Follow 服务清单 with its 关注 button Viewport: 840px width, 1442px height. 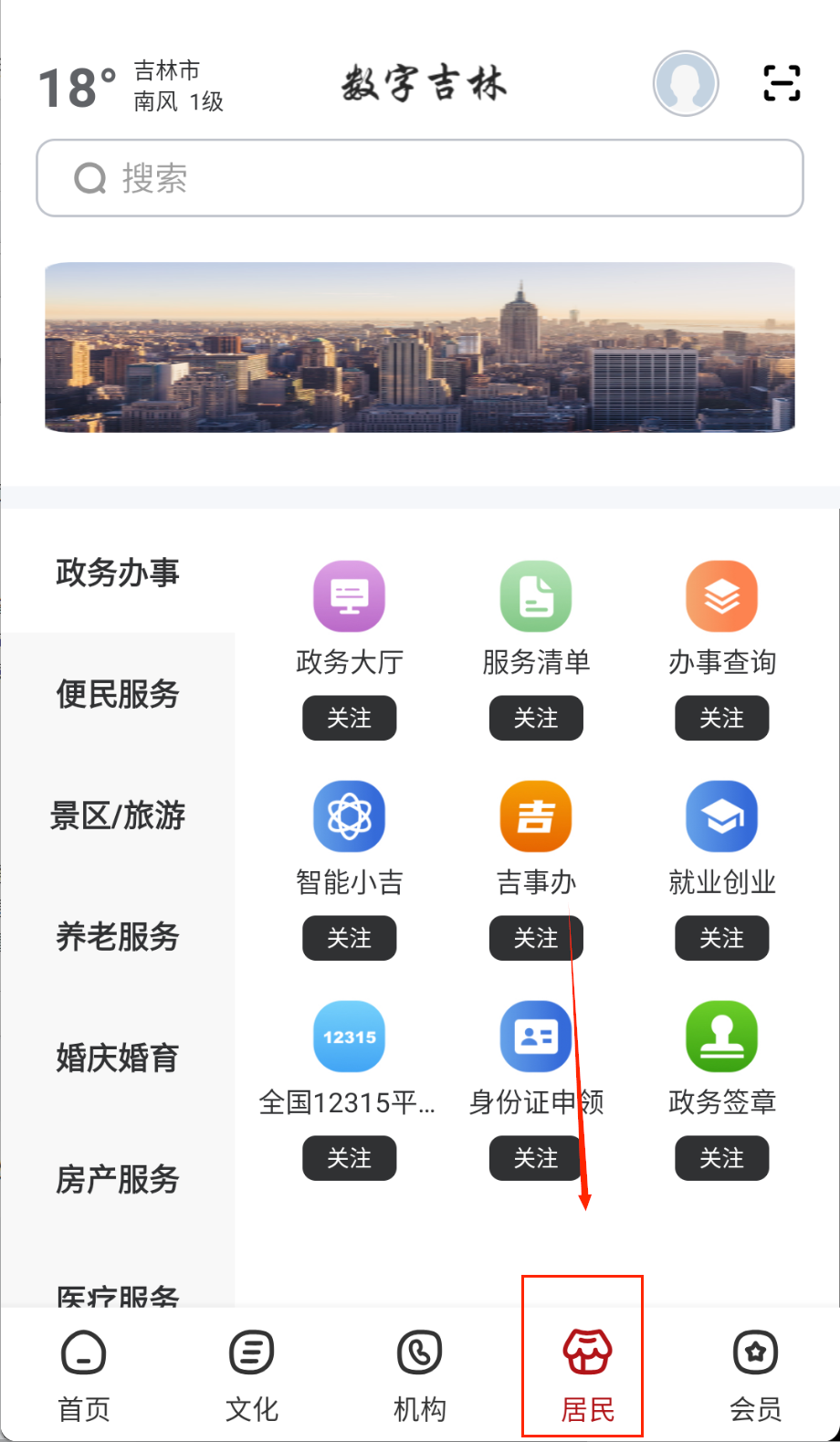point(536,718)
